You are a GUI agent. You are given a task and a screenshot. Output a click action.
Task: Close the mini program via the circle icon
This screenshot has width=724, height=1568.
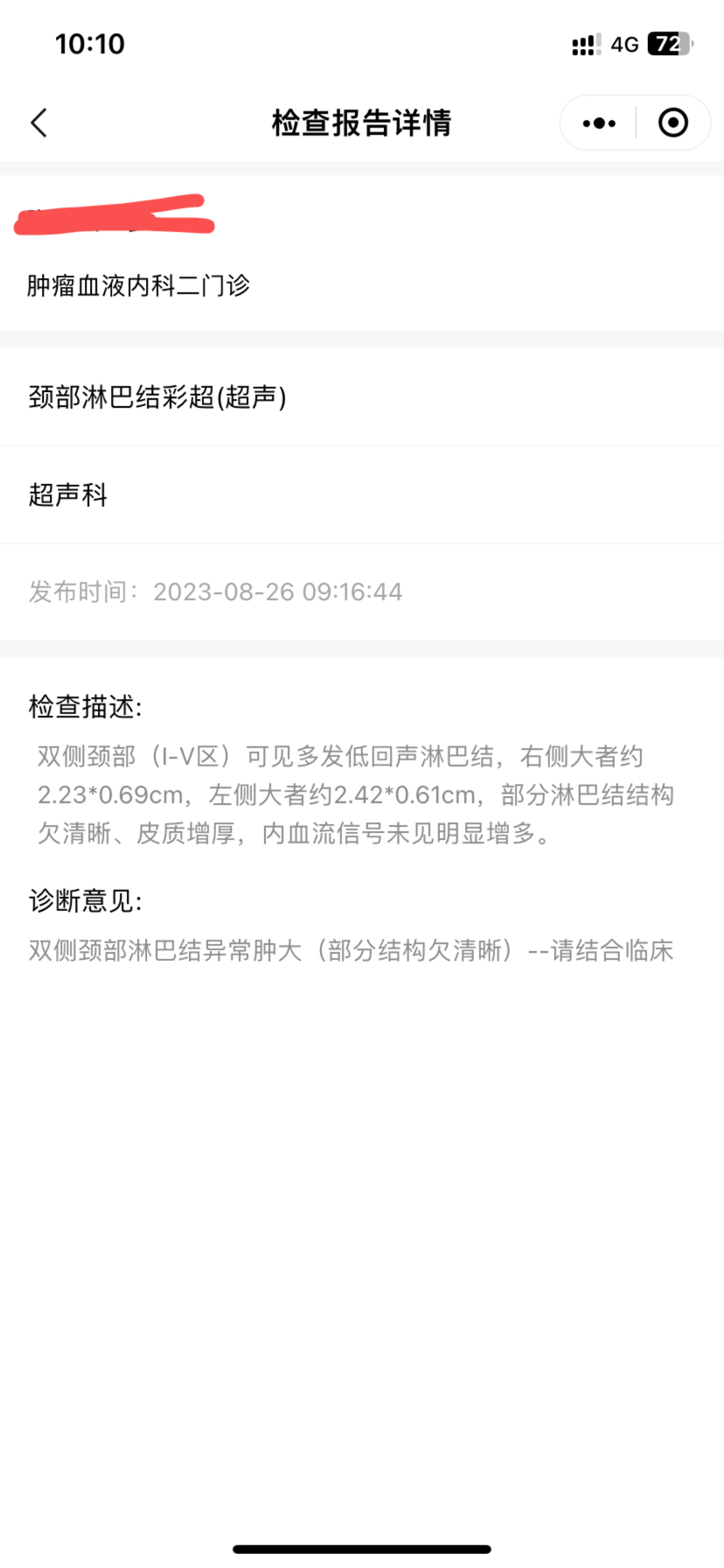pyautogui.click(x=672, y=123)
